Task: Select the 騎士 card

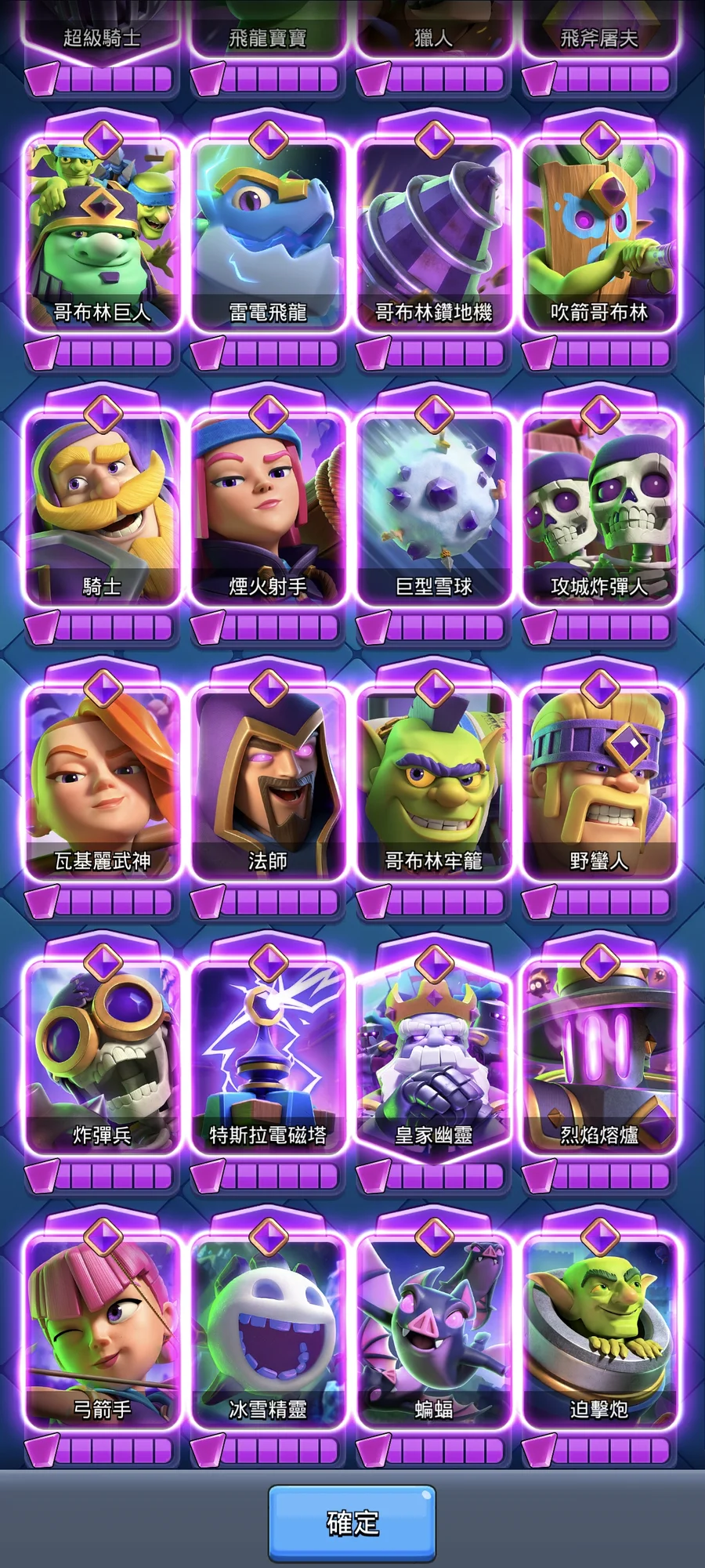Action: pyautogui.click(x=103, y=509)
